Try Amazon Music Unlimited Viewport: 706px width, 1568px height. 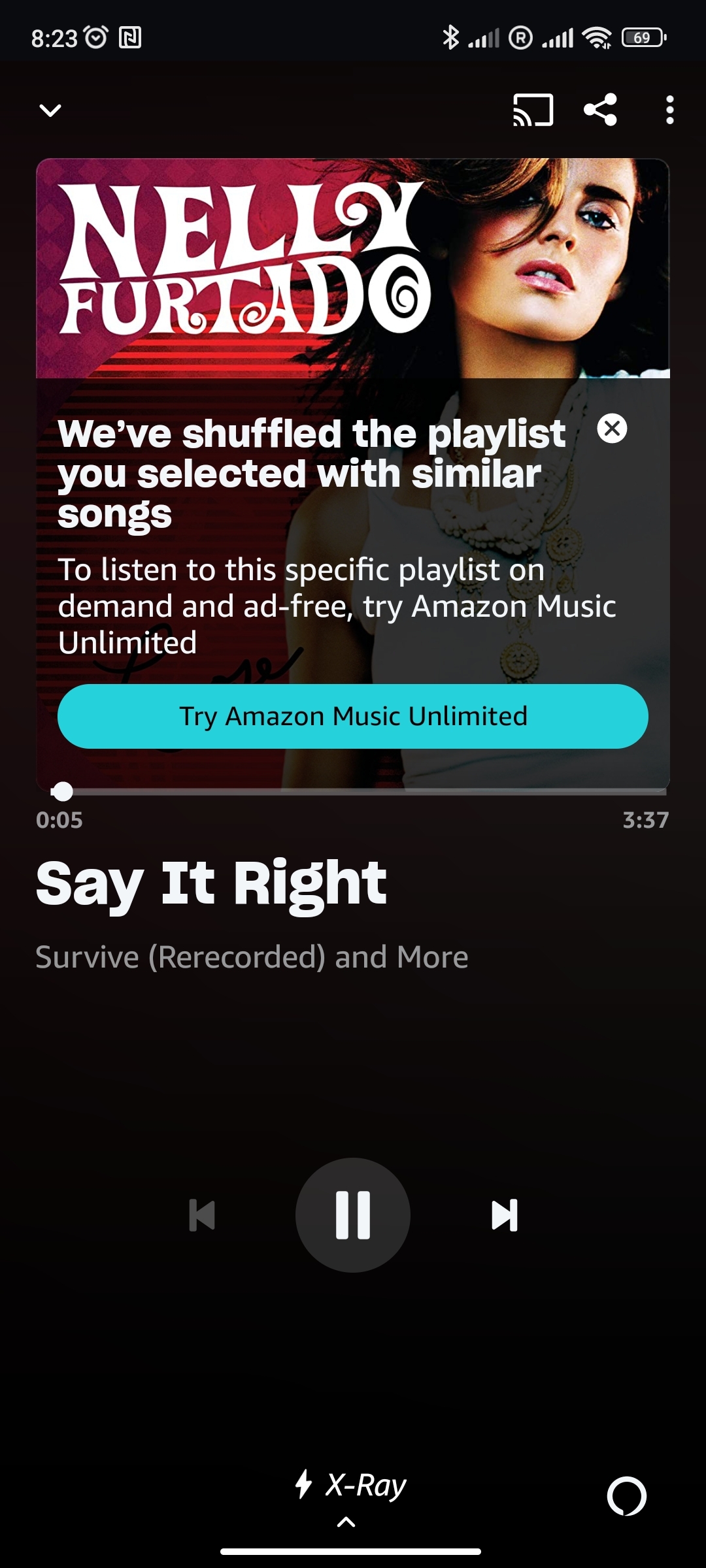pyautogui.click(x=353, y=716)
